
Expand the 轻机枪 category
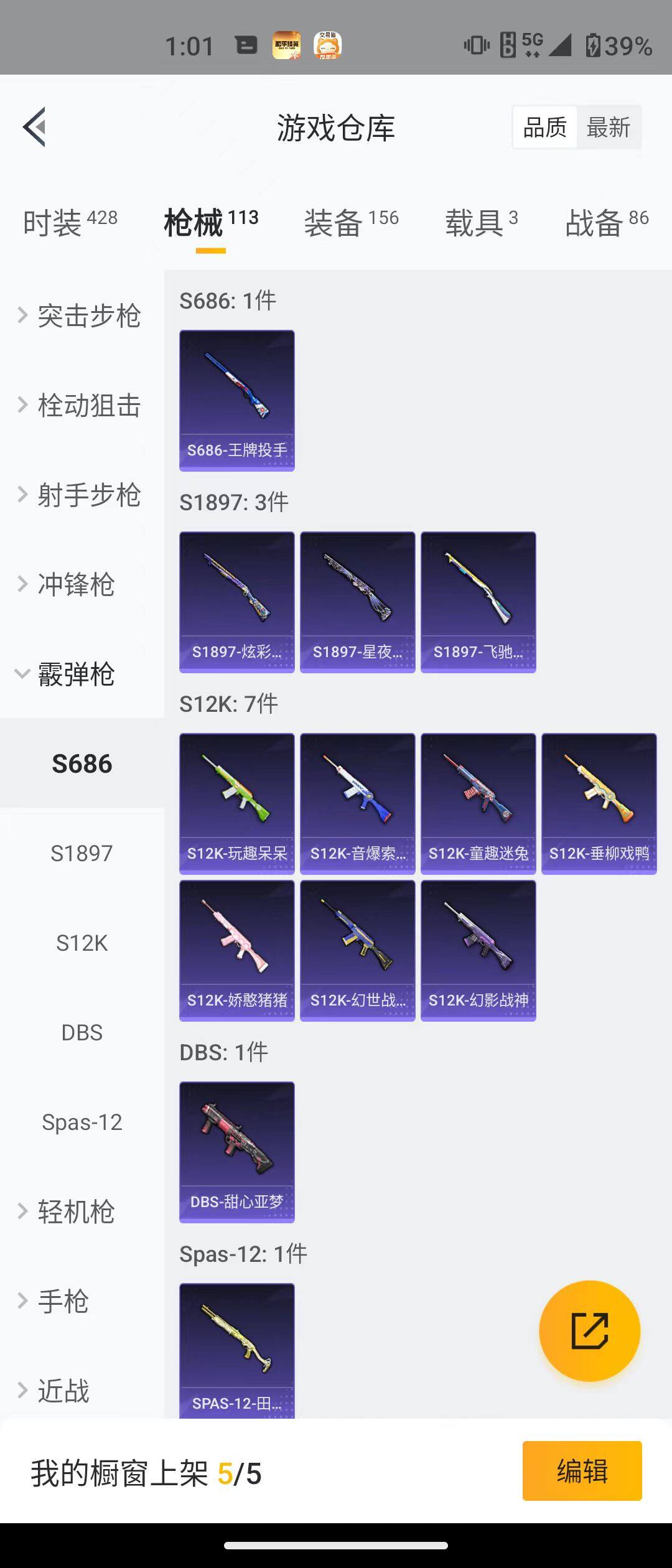tap(75, 1212)
